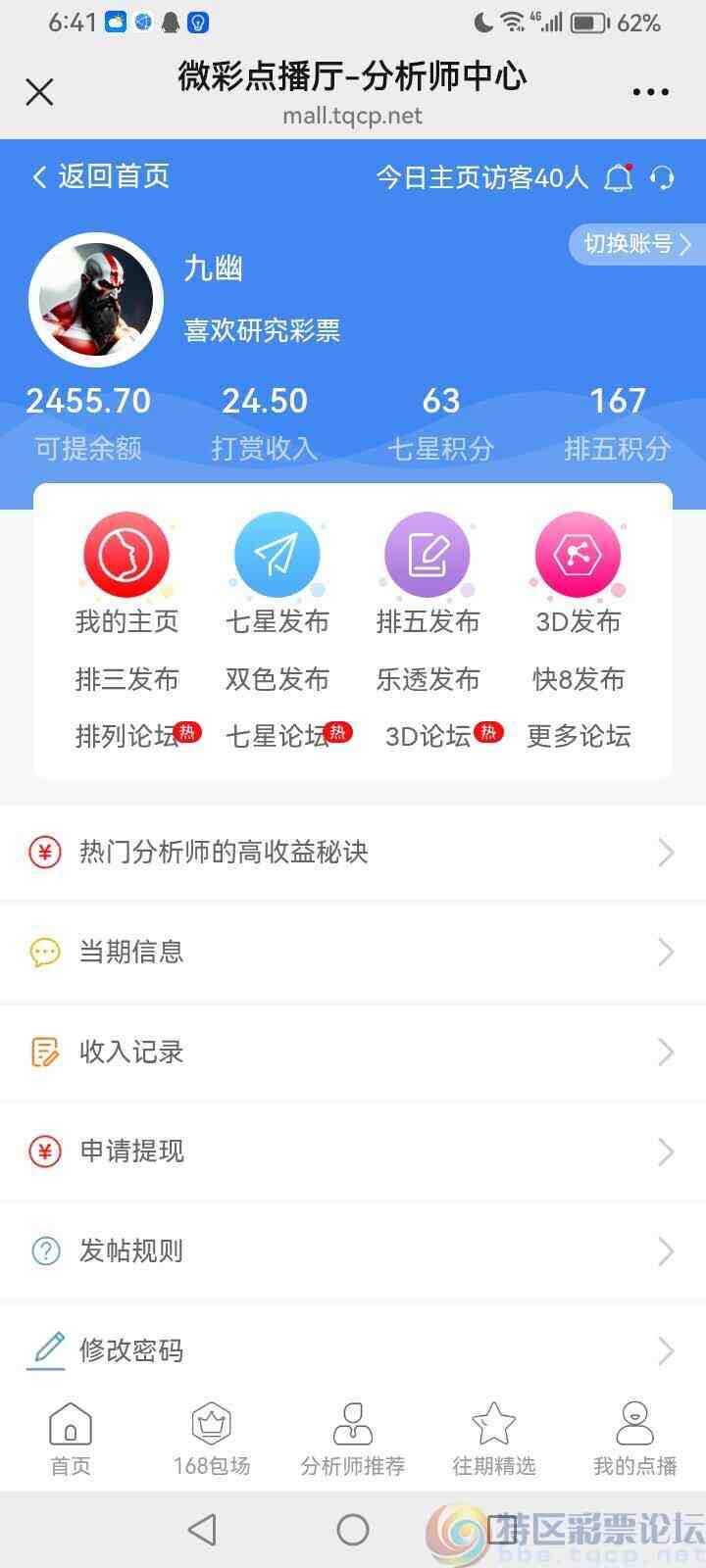
Task: Expand 热门分析师的高收益秘诀 row chevron
Action: pos(666,853)
